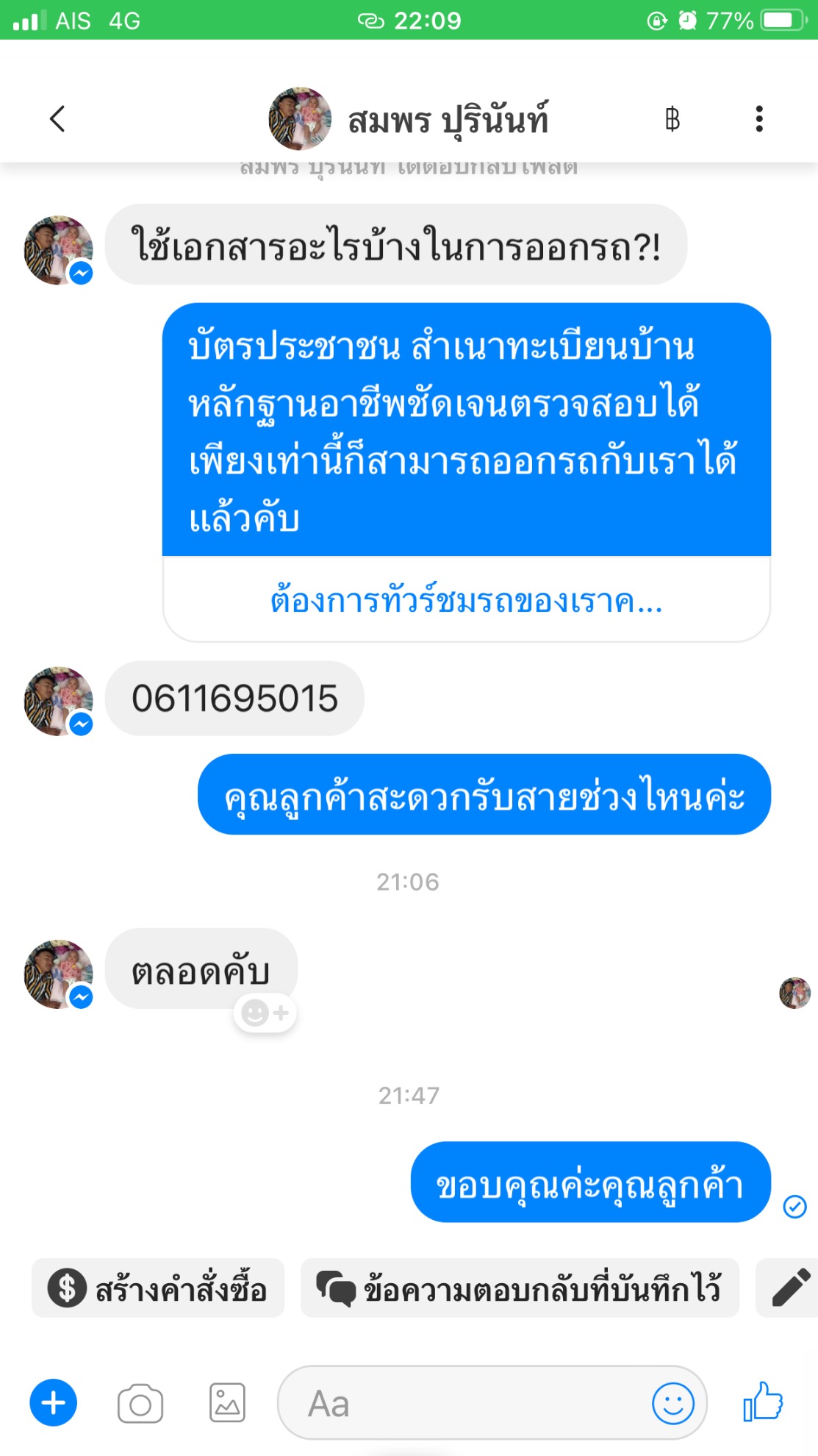
Task: Open ข้อความตอบกลับที่บันทึกไว้ saved replies
Action: point(520,1288)
